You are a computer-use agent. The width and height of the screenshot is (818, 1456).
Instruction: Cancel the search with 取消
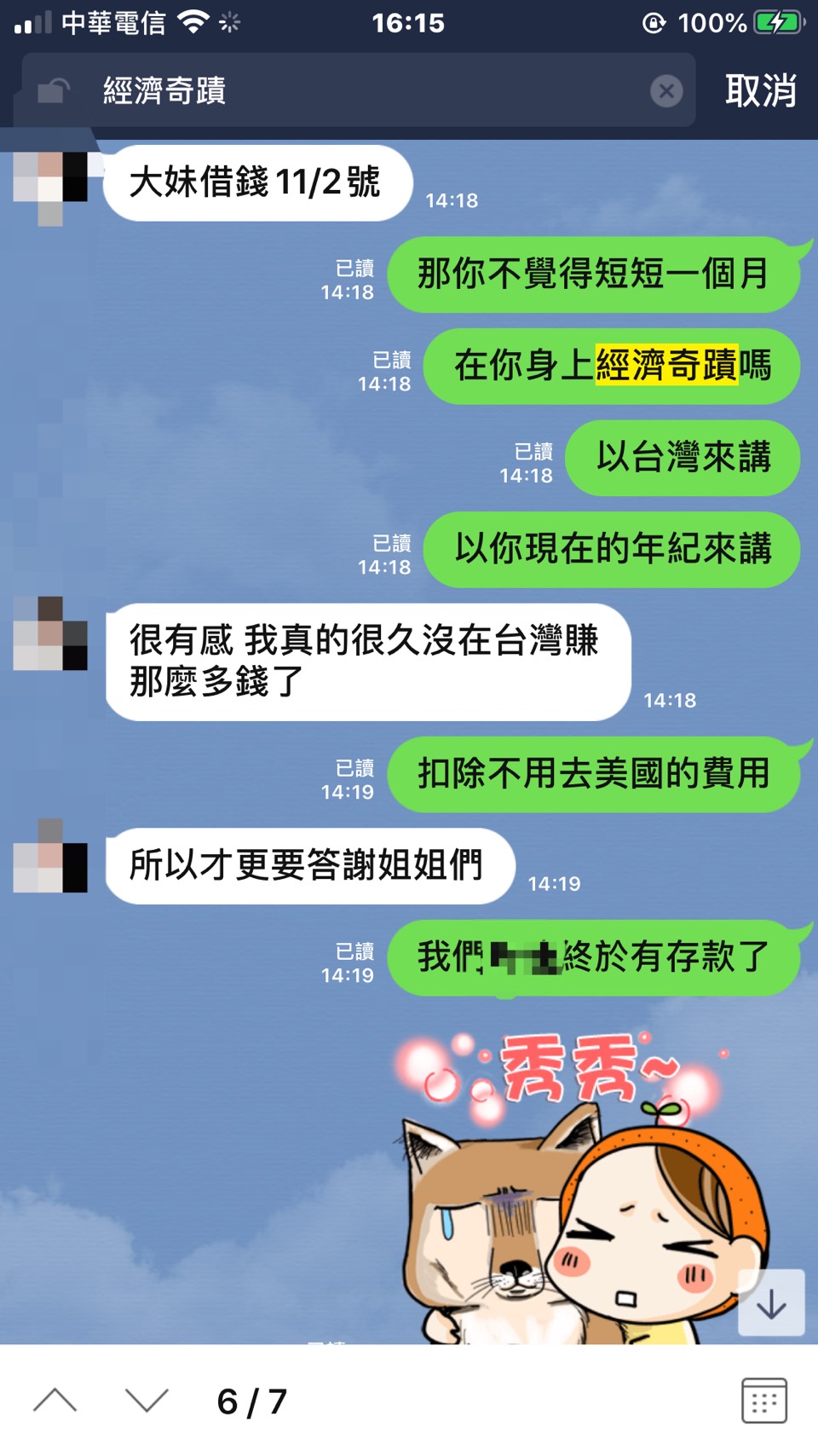click(x=760, y=90)
